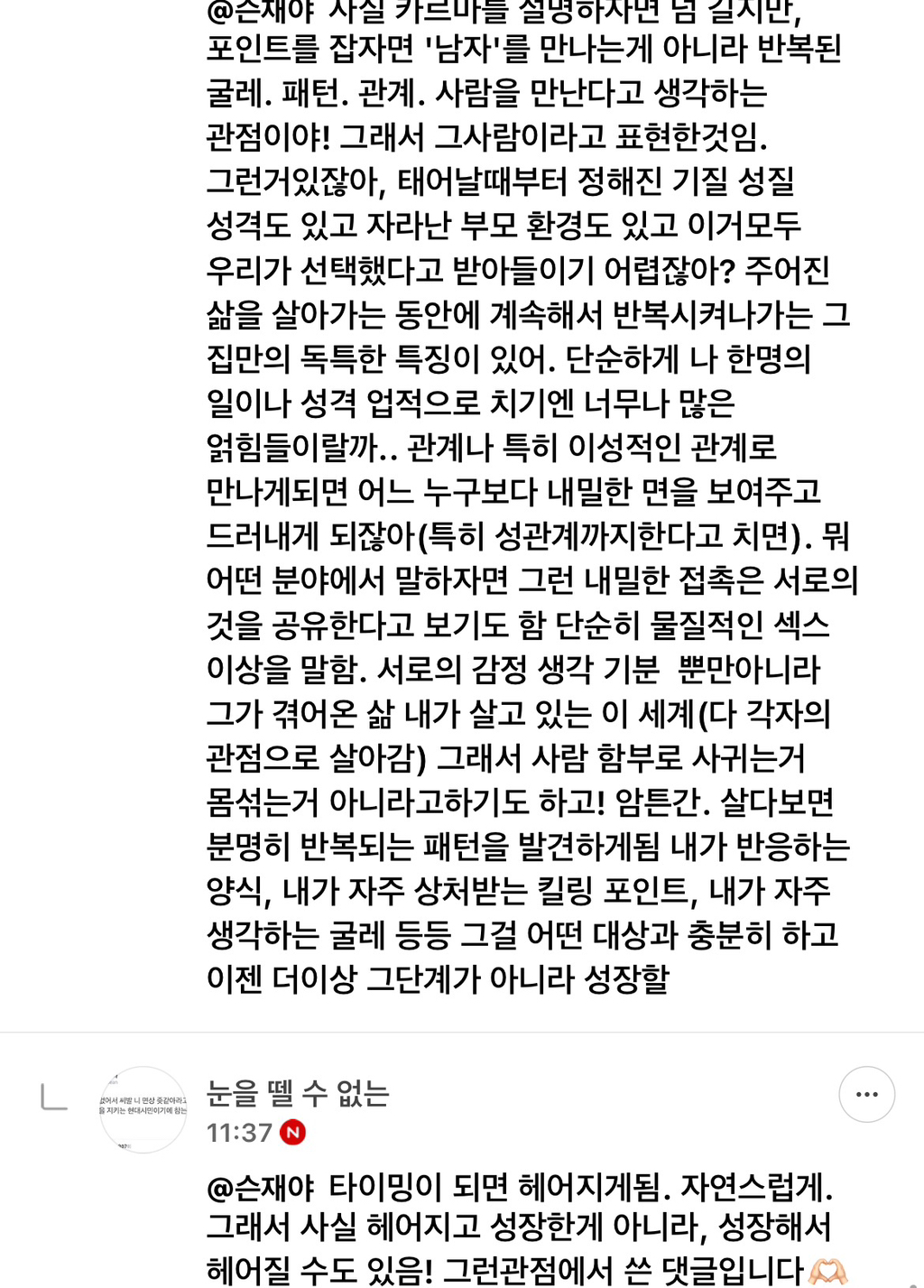Open the overflow menu on the 11:37 reply
This screenshot has width=924, height=1288.
[866, 1094]
